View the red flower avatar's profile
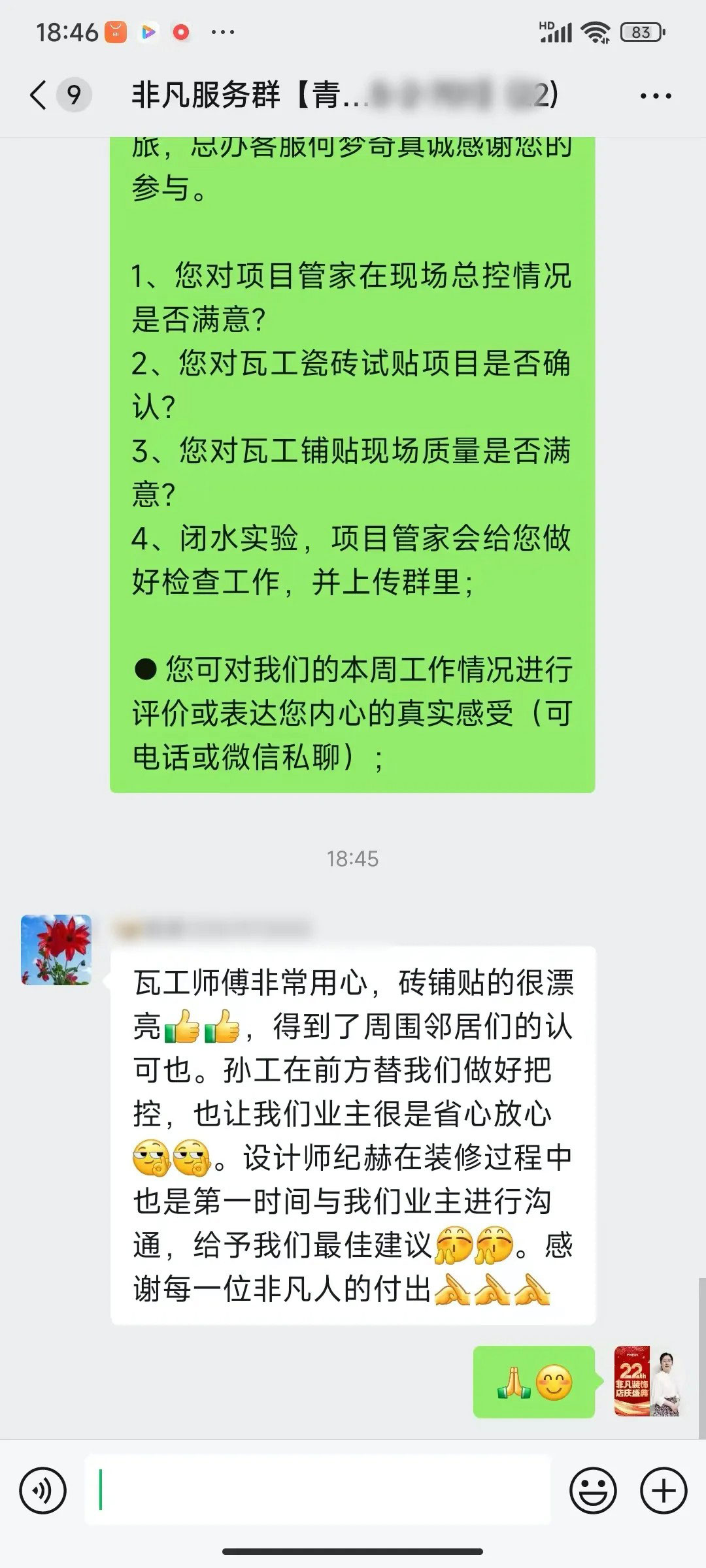The height and width of the screenshot is (1568, 706). click(x=56, y=949)
